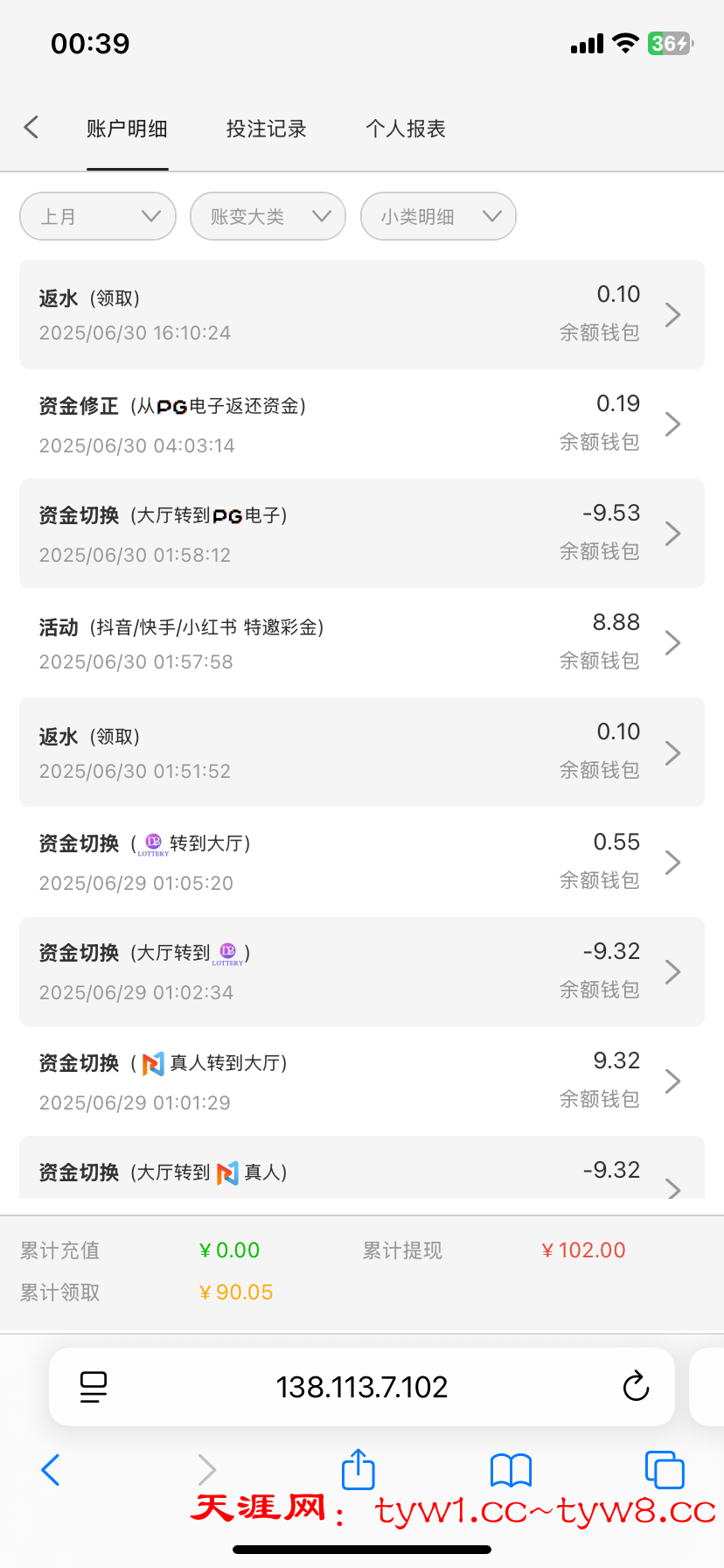
Task: Open the 大厅转到PG电子 transfer record
Action: [x=362, y=534]
